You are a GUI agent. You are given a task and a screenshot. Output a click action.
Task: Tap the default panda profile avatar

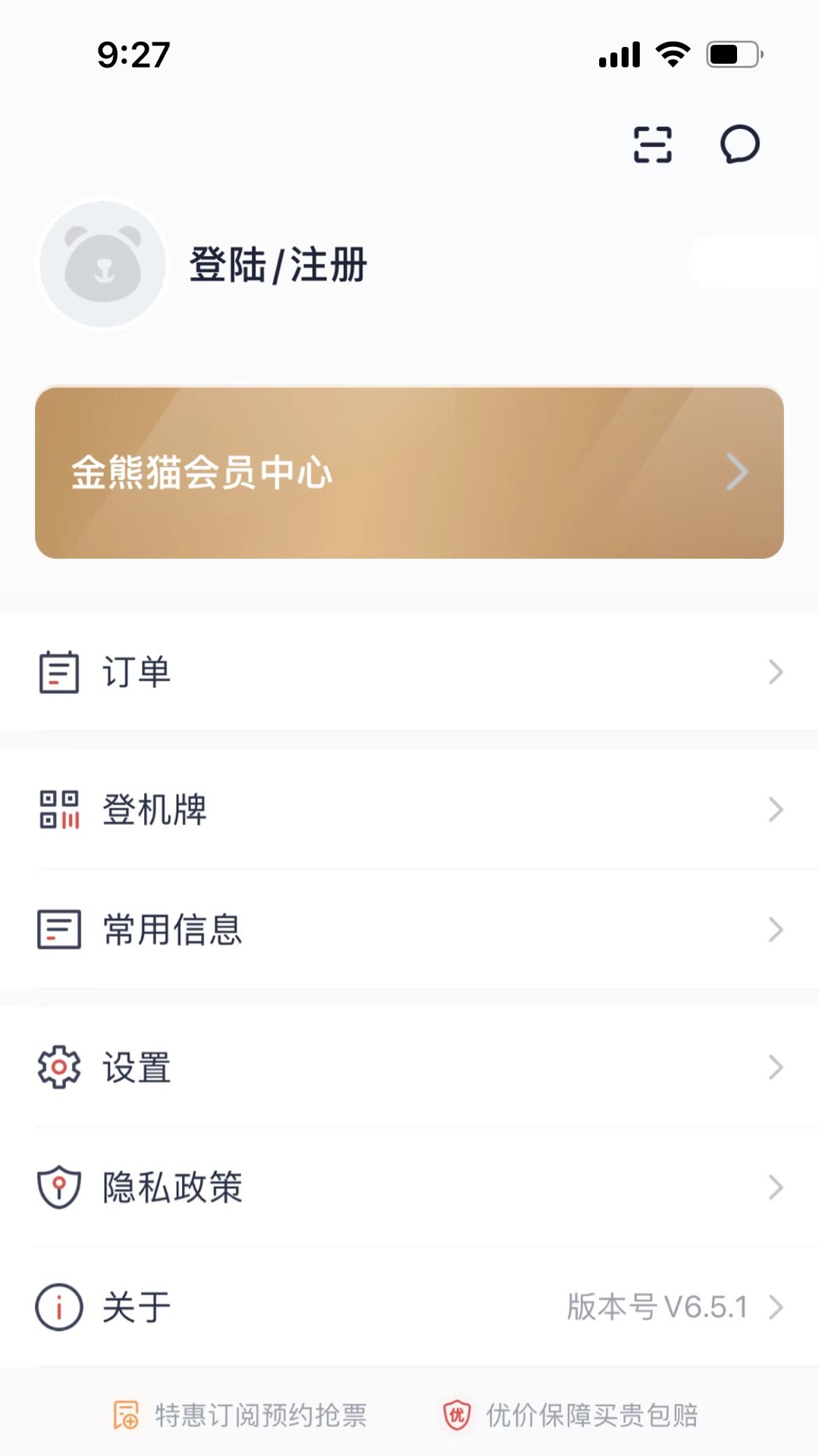pos(103,265)
